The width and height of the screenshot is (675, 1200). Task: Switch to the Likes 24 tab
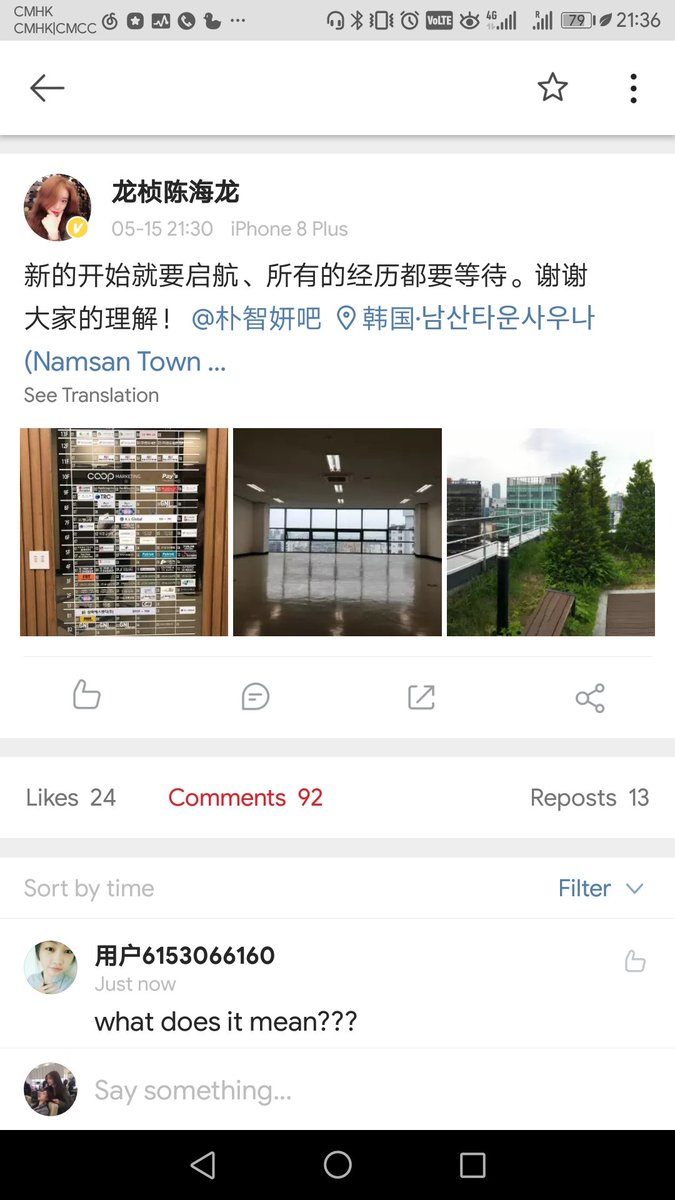[71, 797]
